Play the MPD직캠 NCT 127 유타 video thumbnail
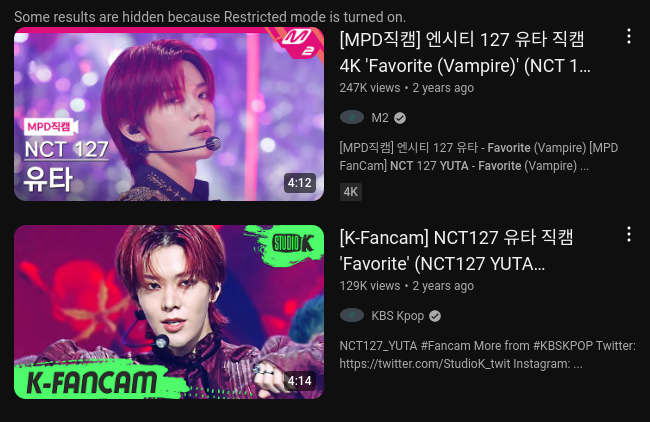This screenshot has height=422, width=650. 168,114
